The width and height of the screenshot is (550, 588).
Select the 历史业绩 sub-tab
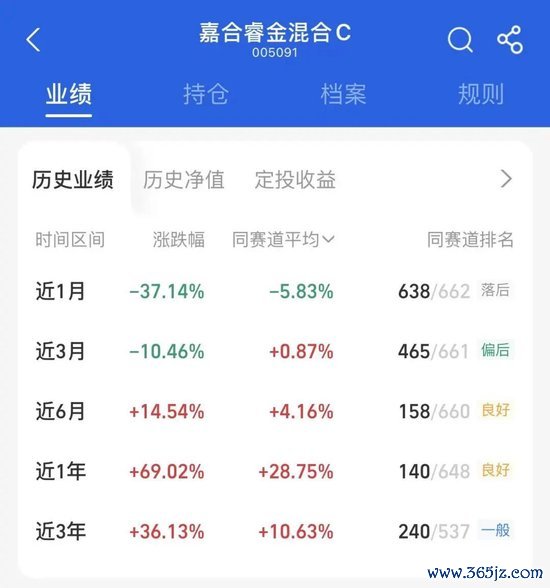(73, 179)
